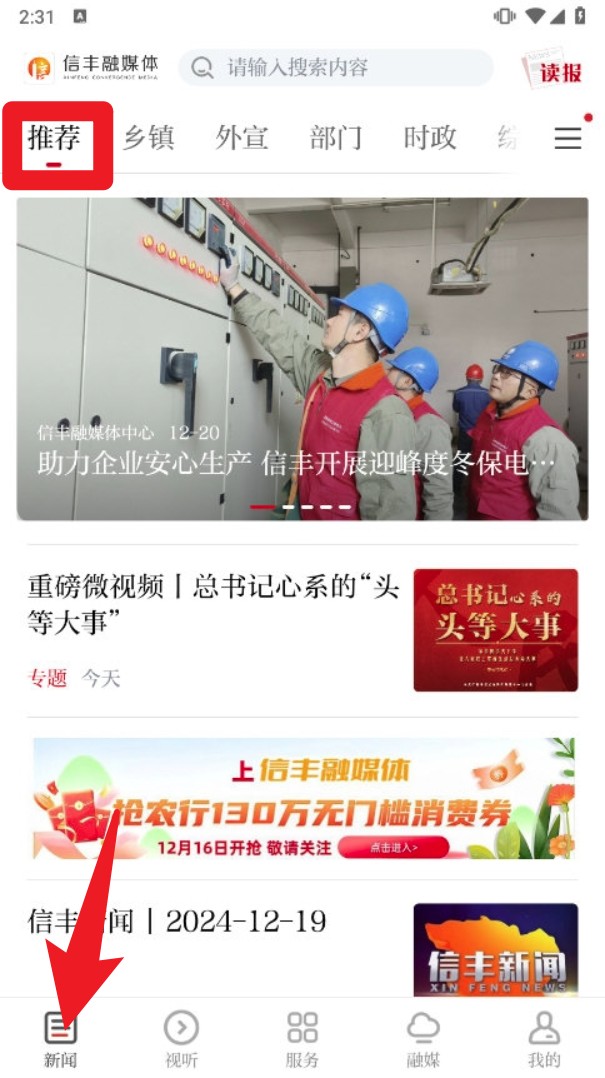This screenshot has width=605, height=1078.
Task: Switch to the 乡镇 tab
Action: 148,138
